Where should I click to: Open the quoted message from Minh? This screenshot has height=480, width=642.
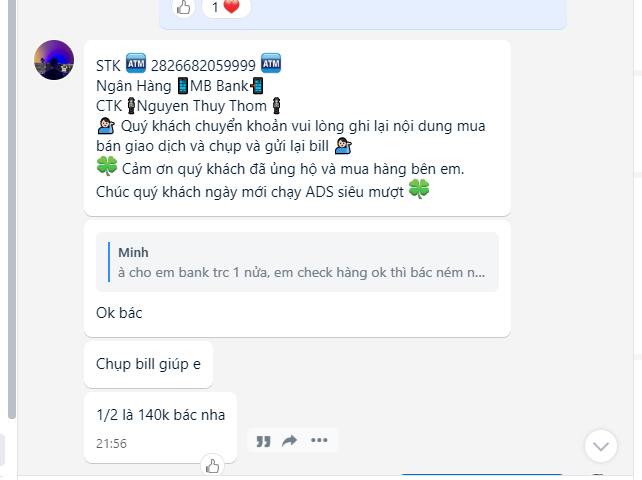pyautogui.click(x=302, y=262)
